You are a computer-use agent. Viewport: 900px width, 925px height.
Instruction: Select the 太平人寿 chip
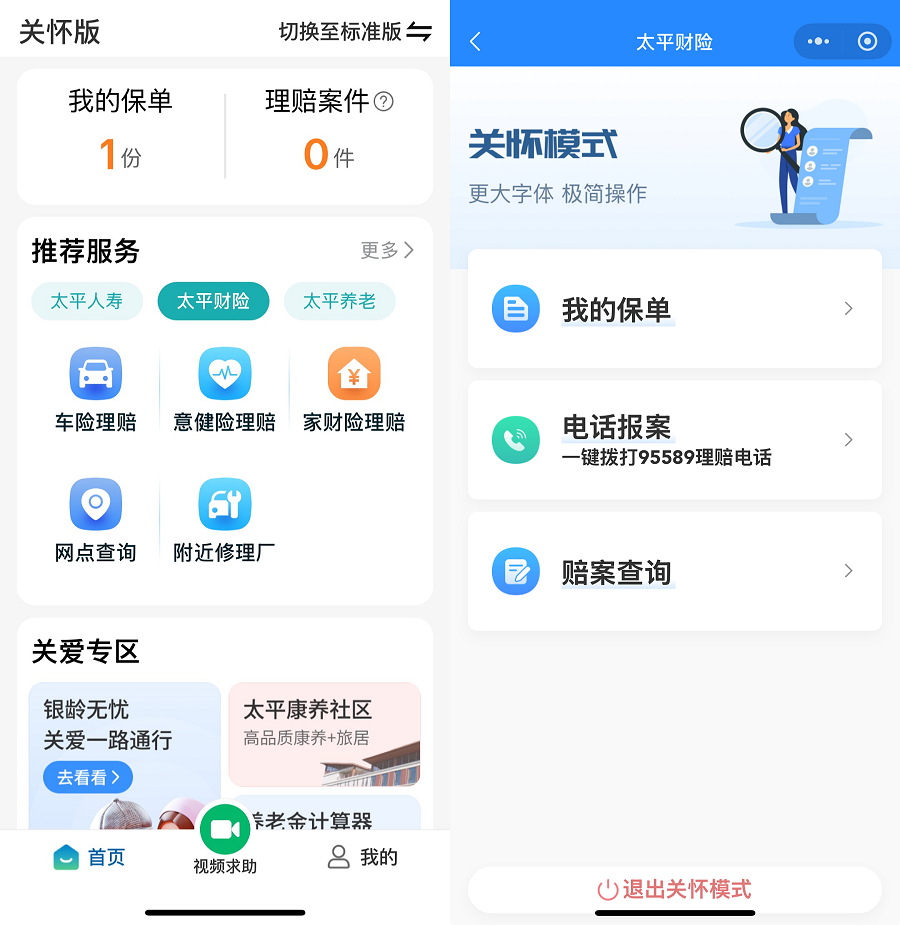[87, 301]
